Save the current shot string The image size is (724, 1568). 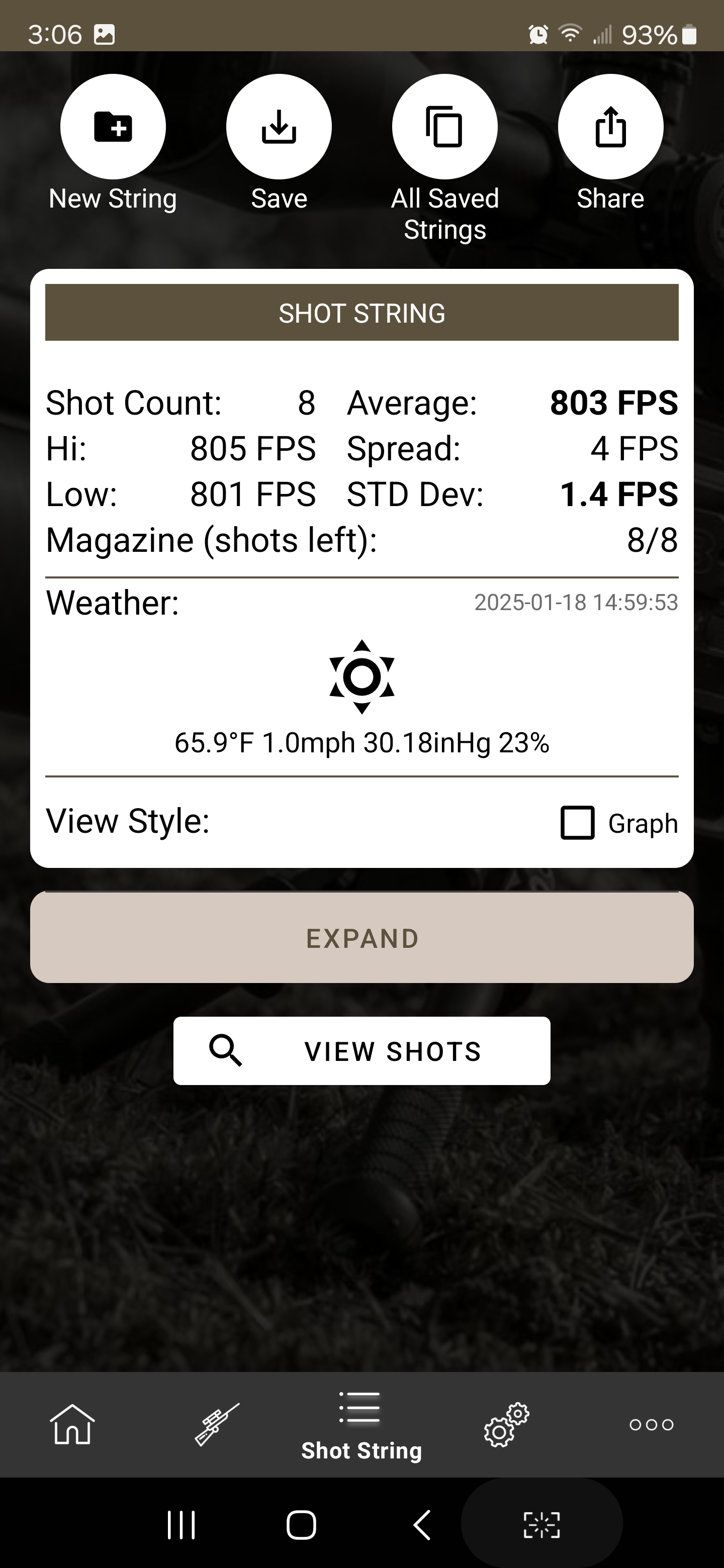pos(279,127)
